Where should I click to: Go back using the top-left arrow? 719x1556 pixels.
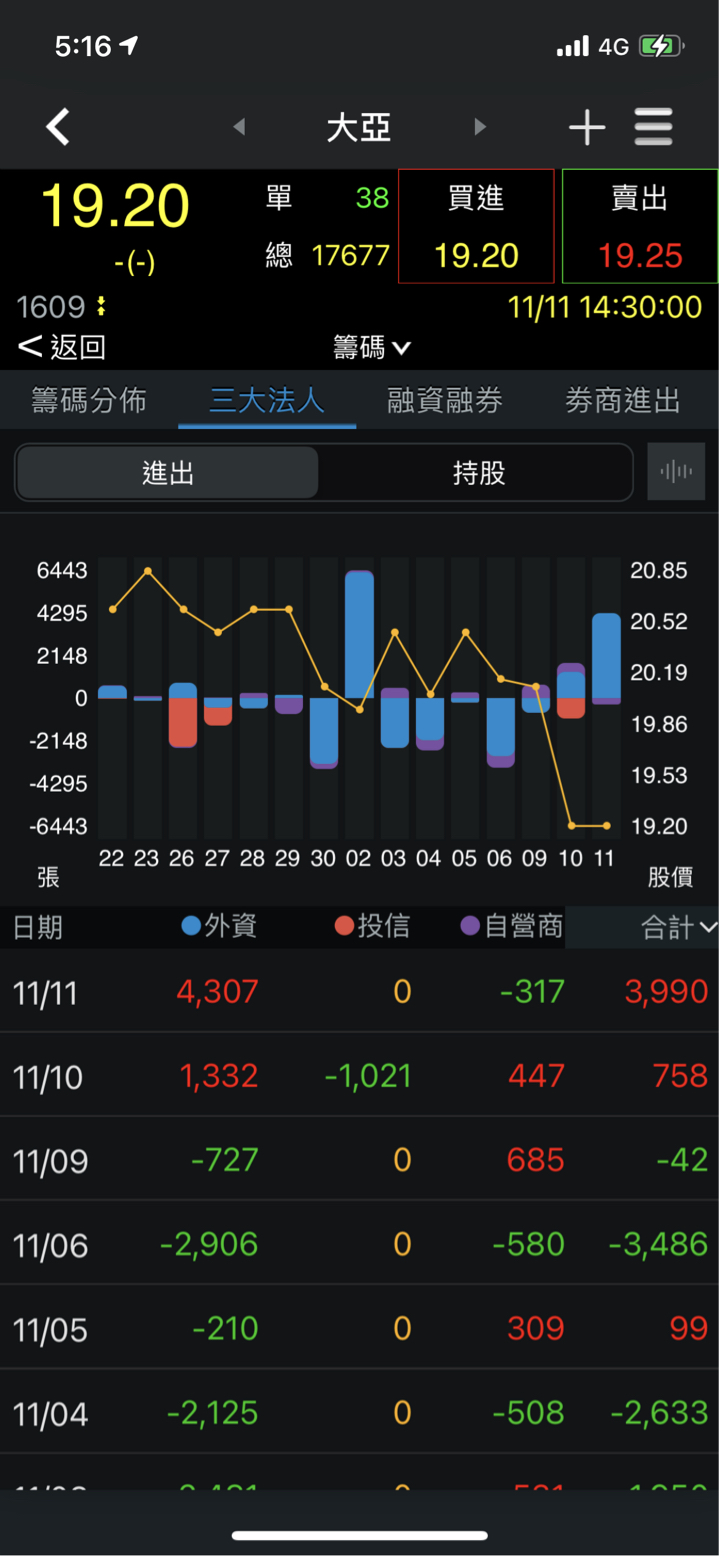(58, 127)
